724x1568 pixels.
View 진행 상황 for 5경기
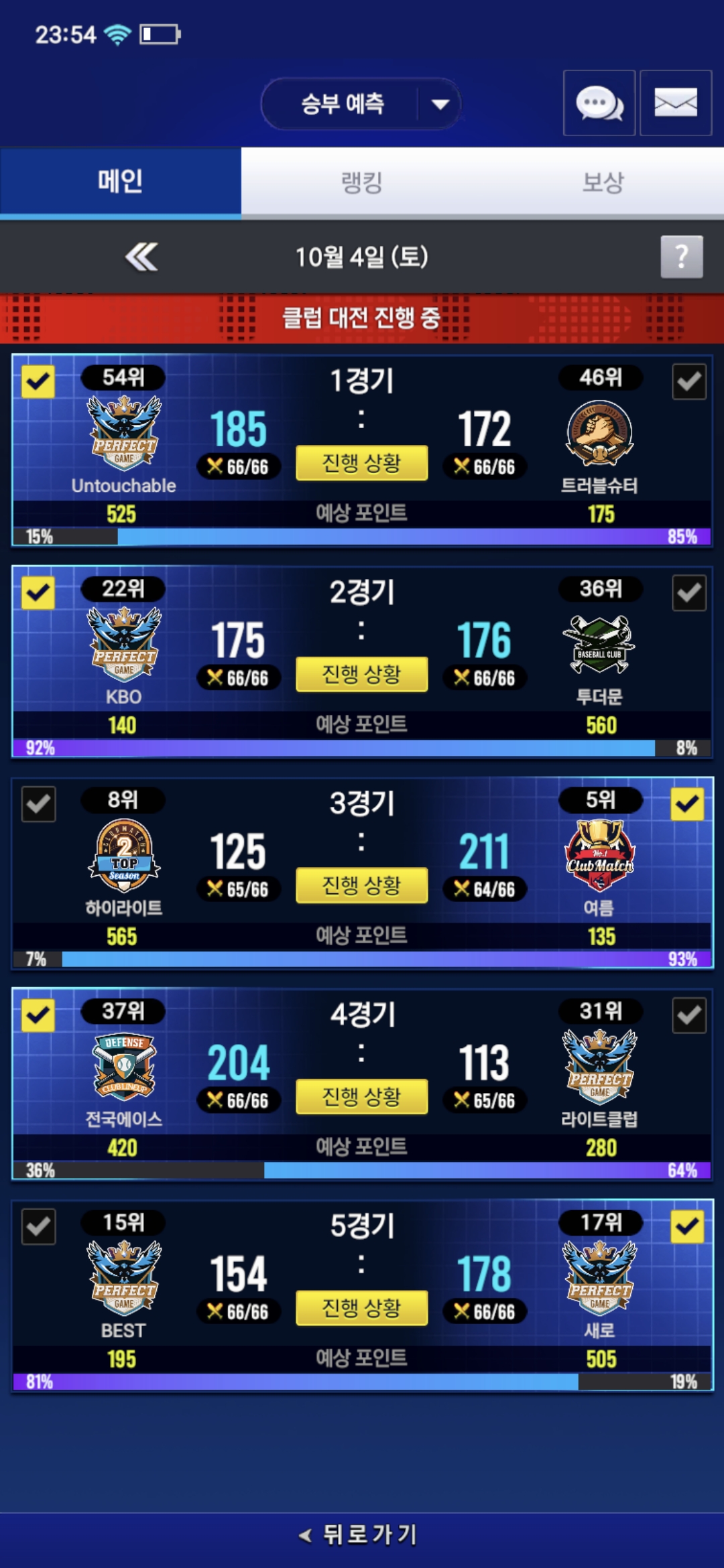361,1307
